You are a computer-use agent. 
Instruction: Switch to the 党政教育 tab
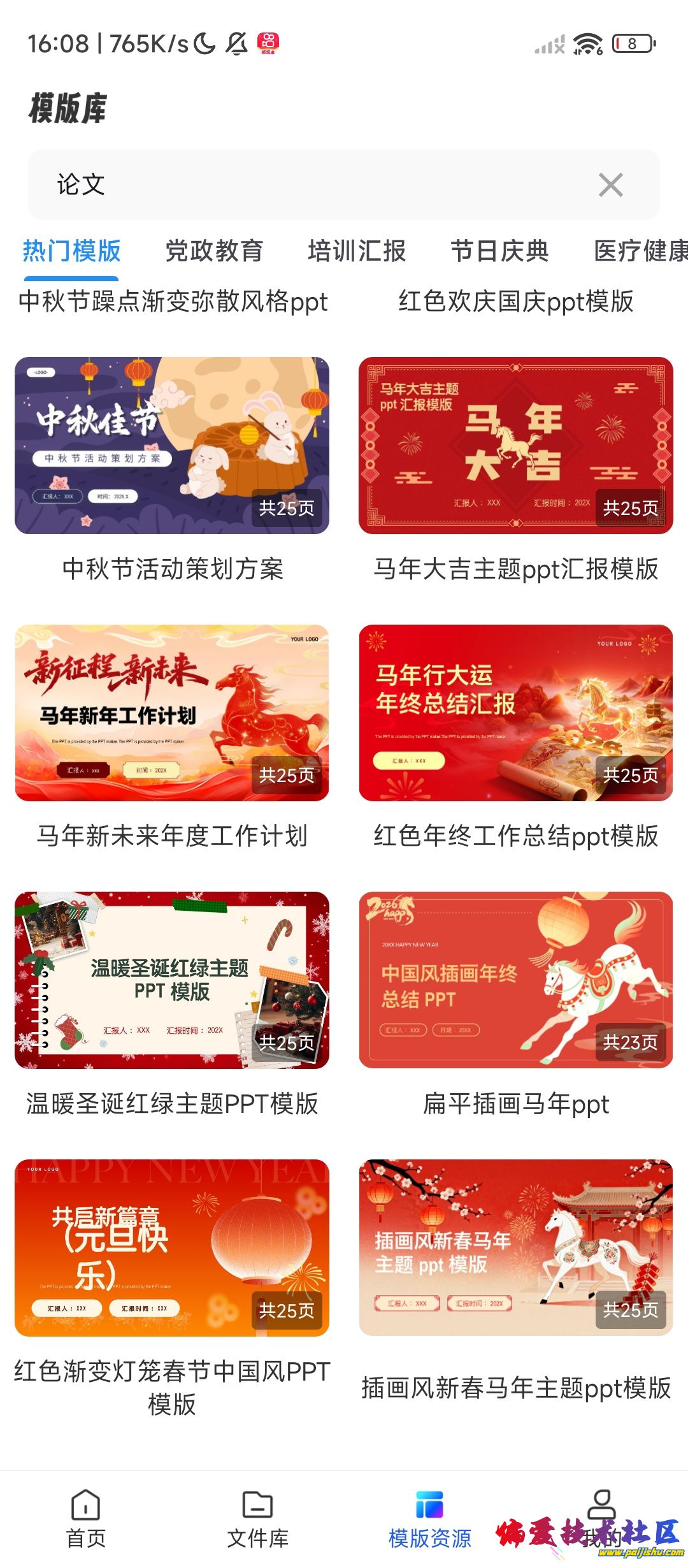tap(214, 251)
